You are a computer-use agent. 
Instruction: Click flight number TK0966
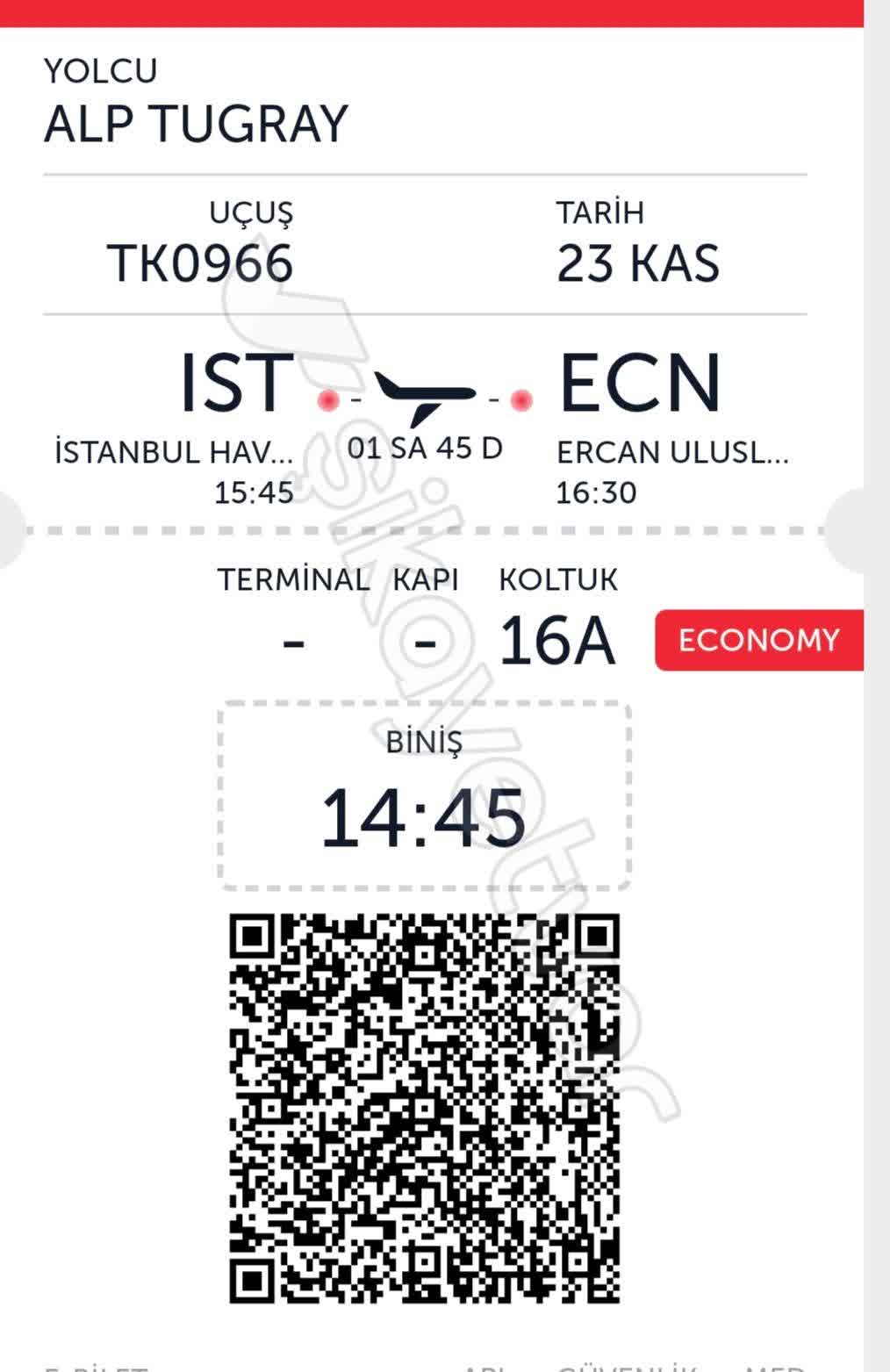(x=202, y=263)
